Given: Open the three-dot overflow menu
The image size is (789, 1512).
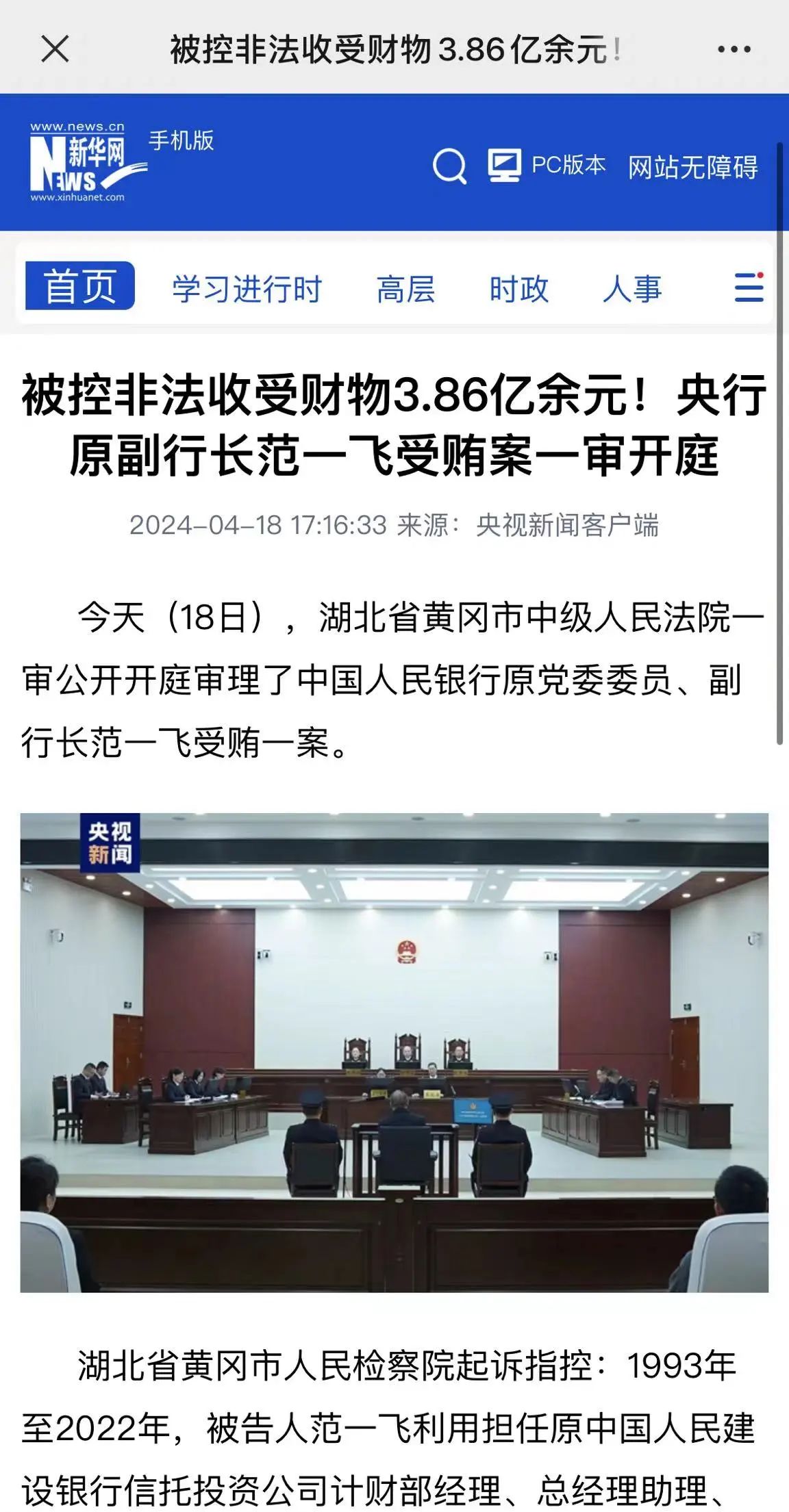Looking at the screenshot, I should 734,49.
